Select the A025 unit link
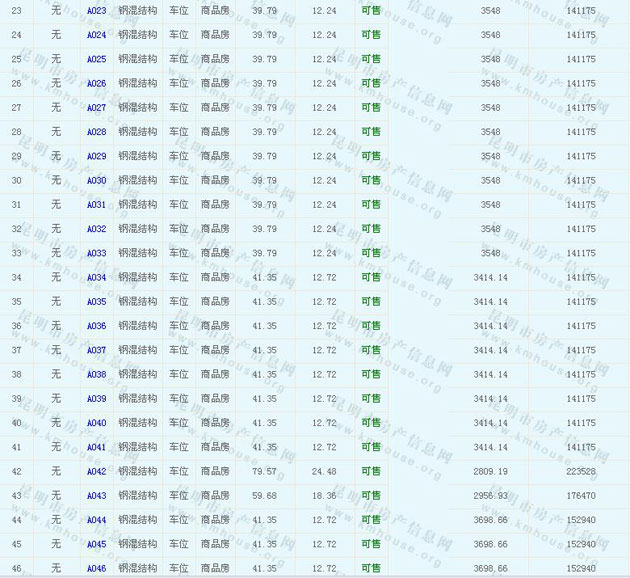Viewport: 630px width, 578px height. pyautogui.click(x=96, y=59)
